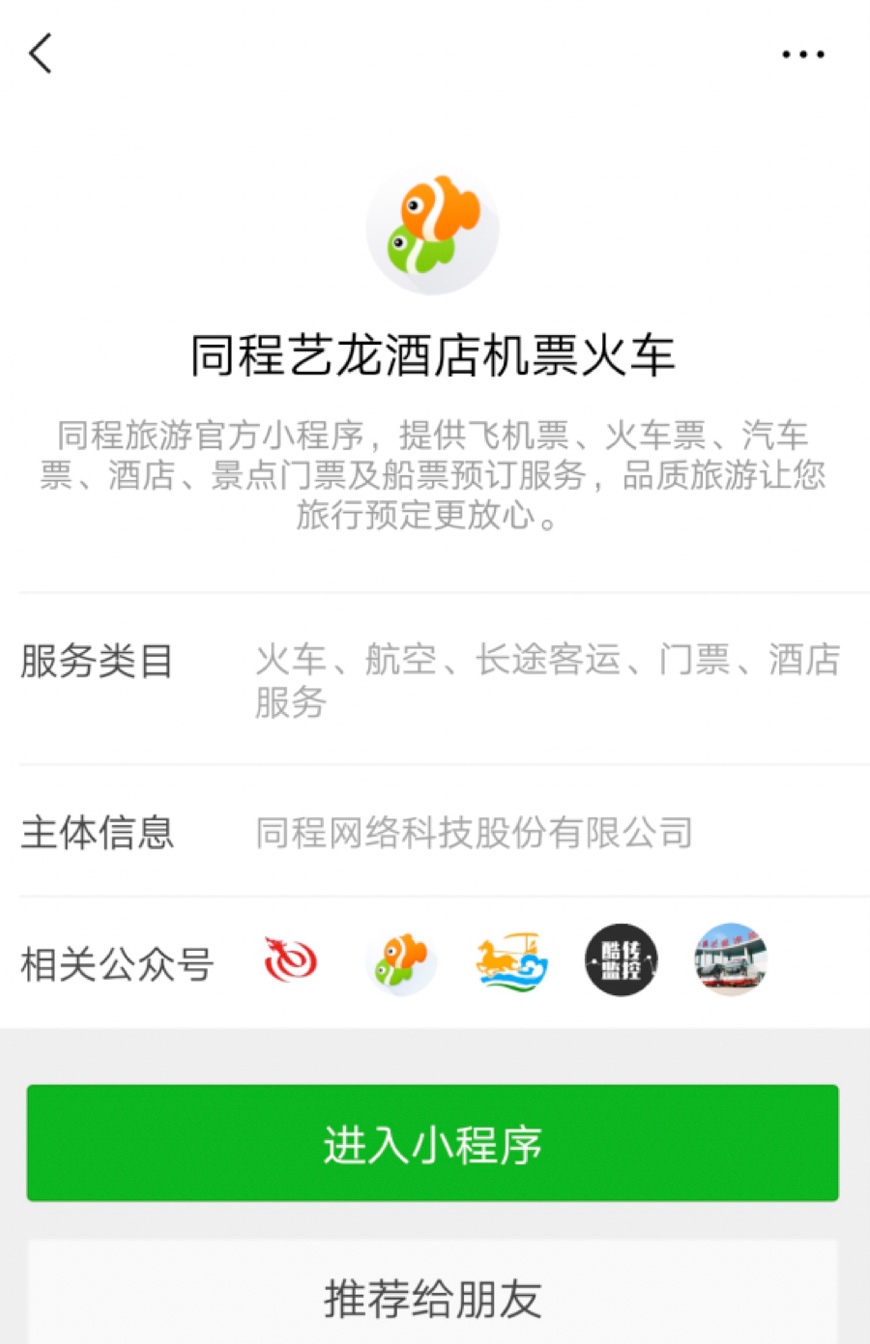Open the building photo related official account
This screenshot has height=1344, width=870.
click(731, 961)
